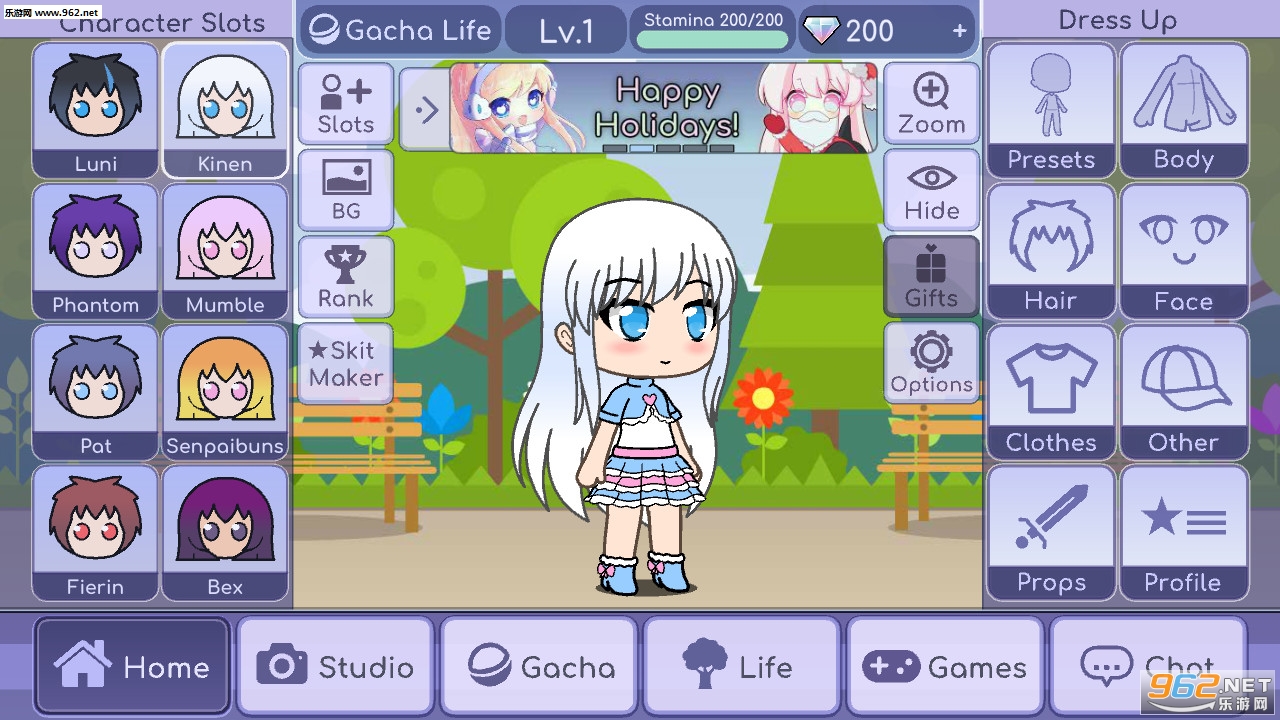The image size is (1280, 720).
Task: Select the Senpaibuns character slot
Action: (x=225, y=392)
